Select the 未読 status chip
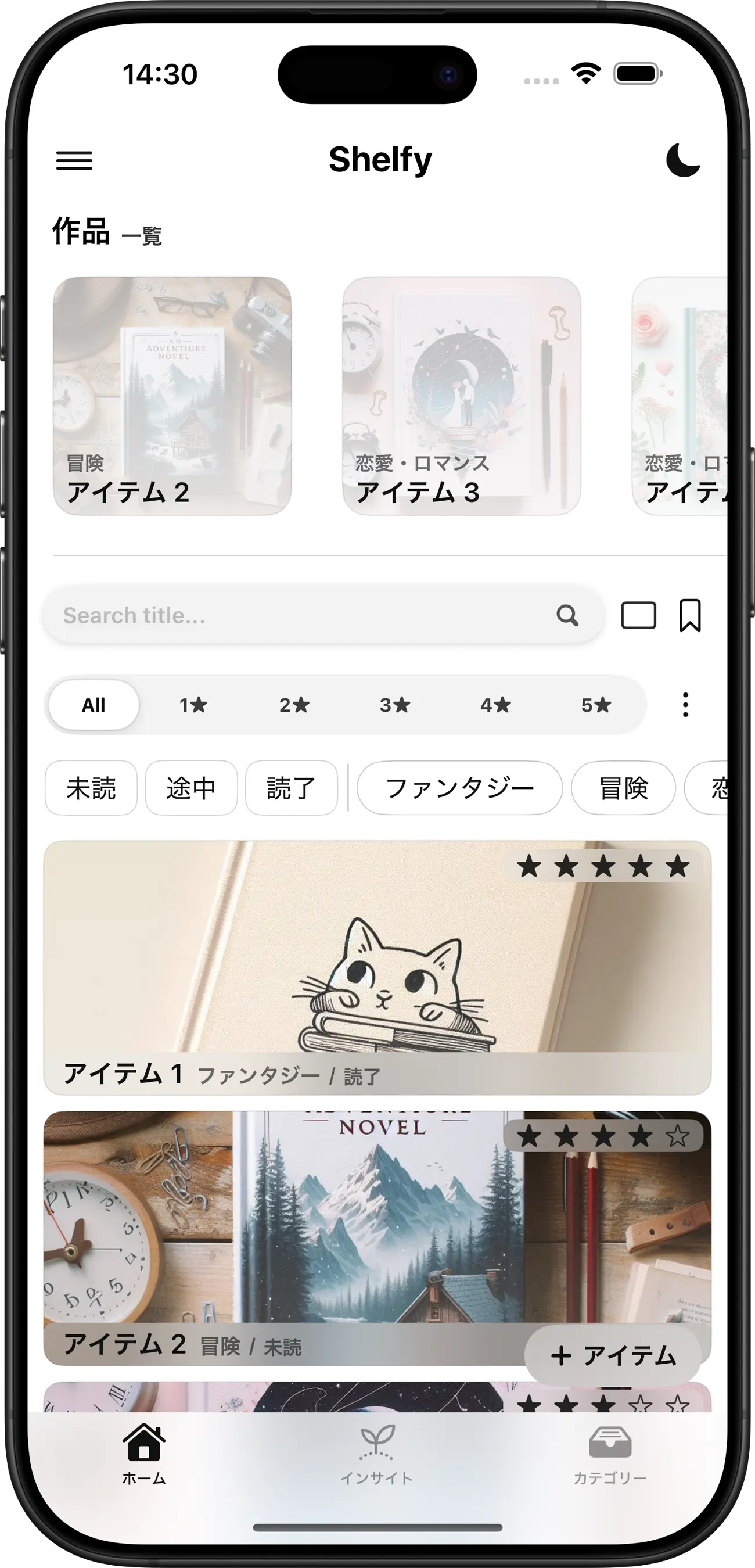The width and height of the screenshot is (755, 1568). coord(91,788)
